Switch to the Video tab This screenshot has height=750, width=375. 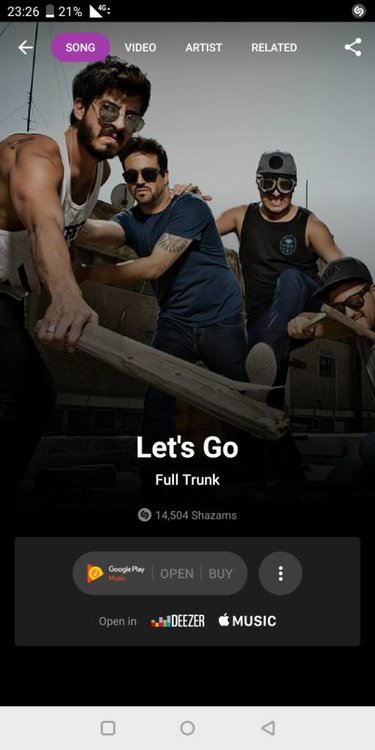140,47
